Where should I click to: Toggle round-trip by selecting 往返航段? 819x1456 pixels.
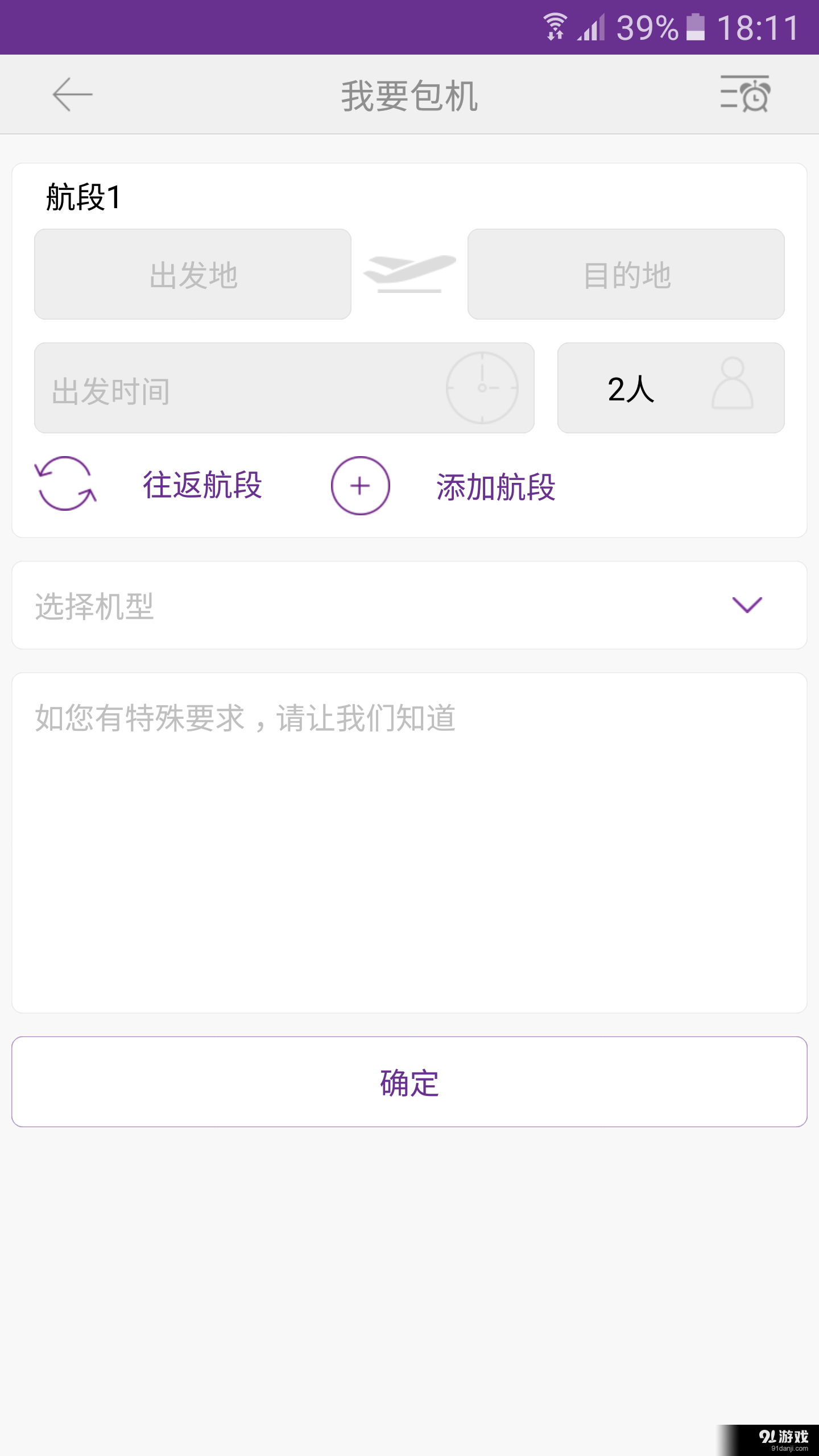tap(202, 486)
